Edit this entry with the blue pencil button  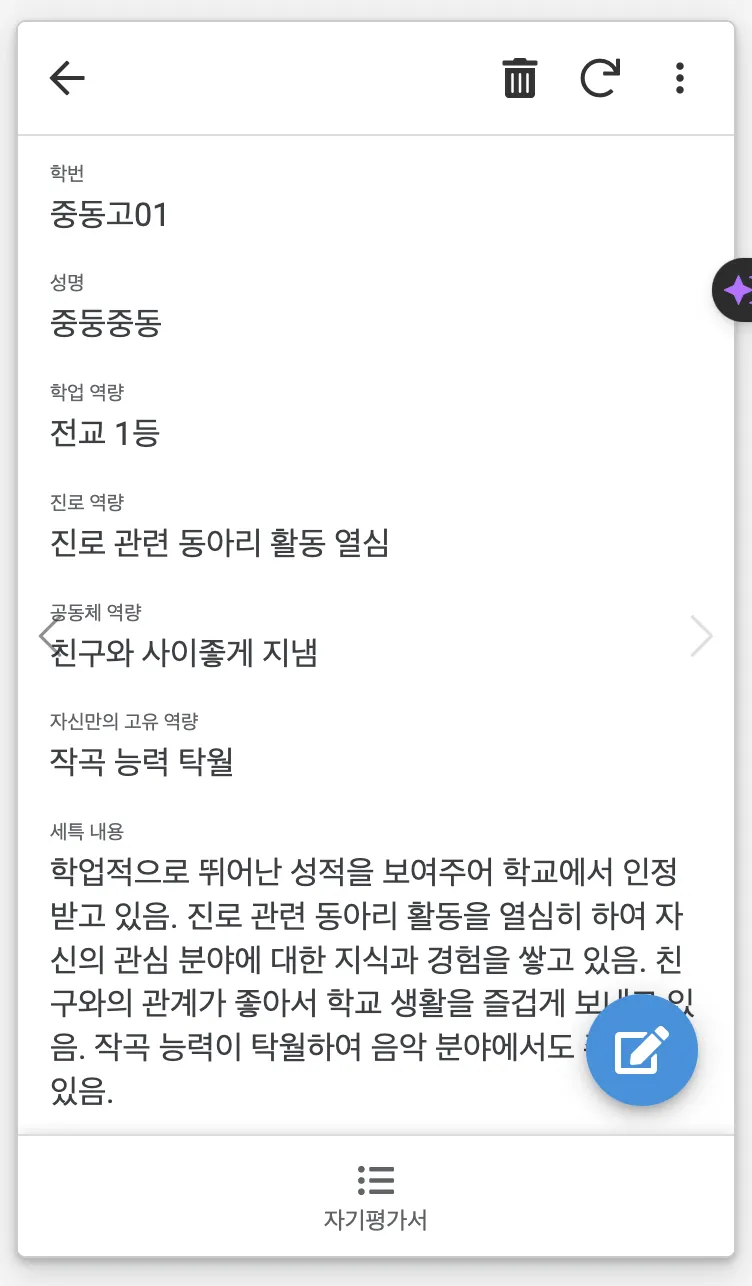click(641, 1050)
